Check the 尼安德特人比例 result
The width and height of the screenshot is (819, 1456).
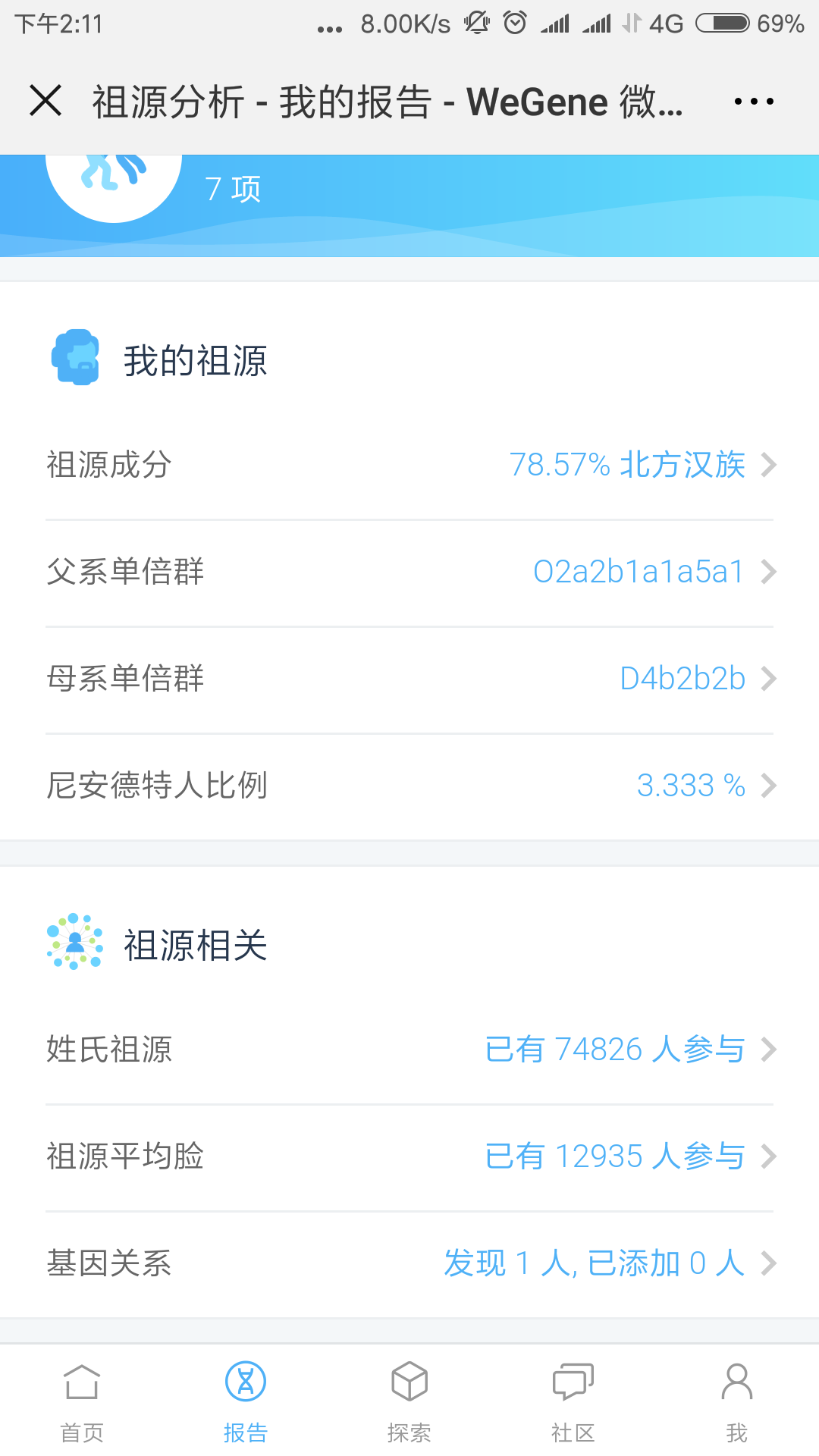click(x=409, y=786)
